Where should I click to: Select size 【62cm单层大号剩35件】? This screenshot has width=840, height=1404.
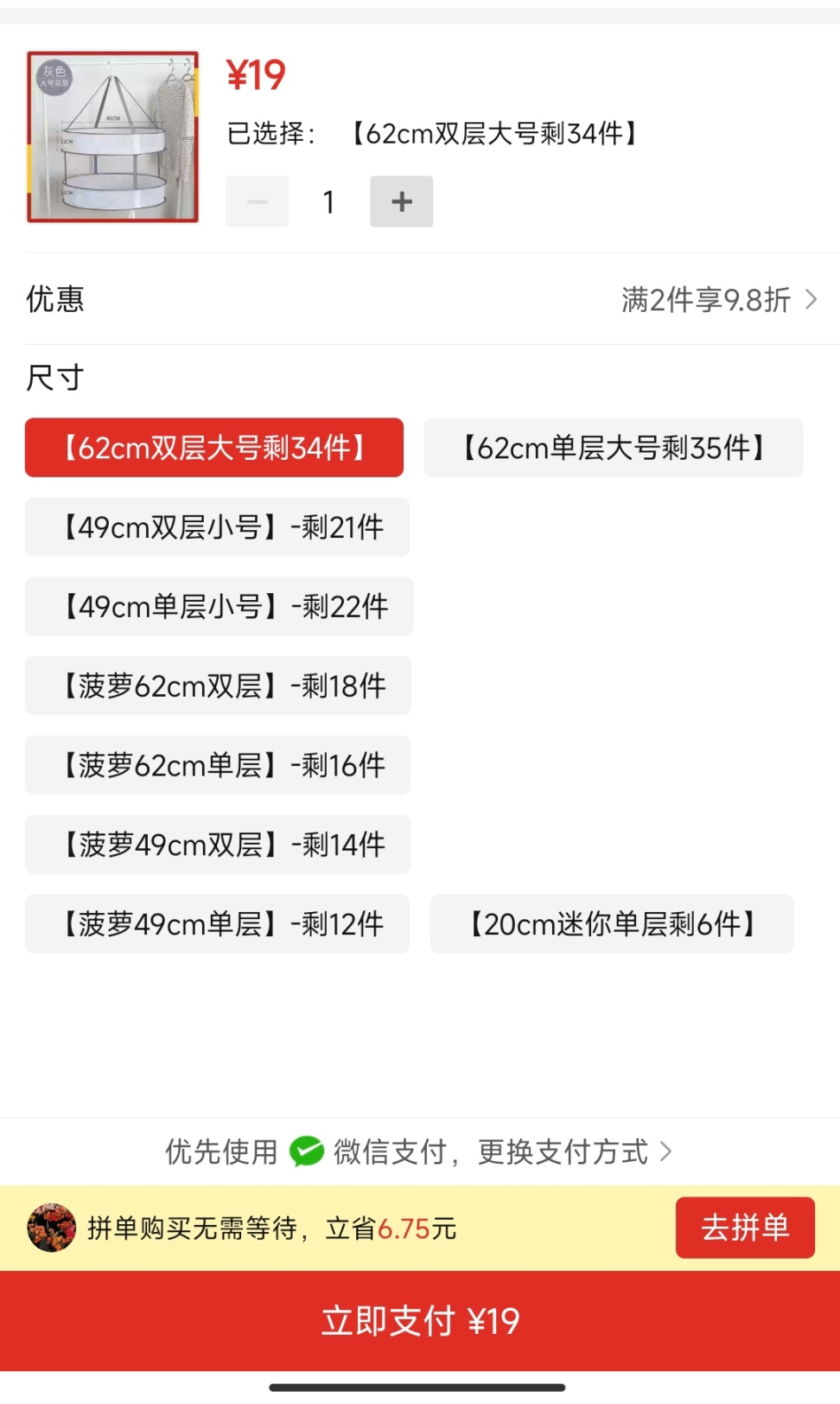pos(614,448)
